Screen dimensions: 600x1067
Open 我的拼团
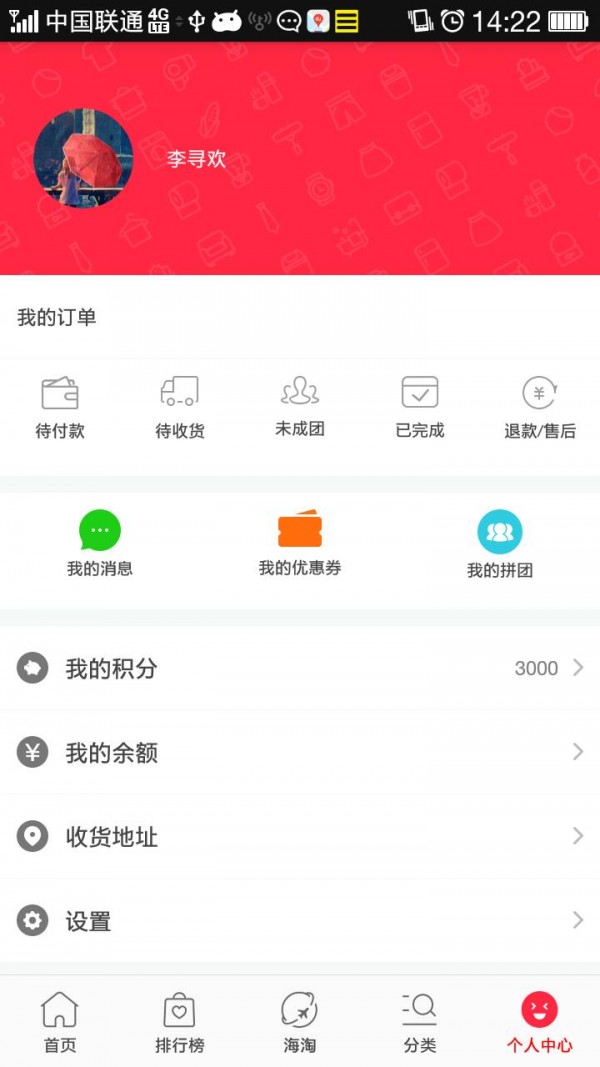(500, 543)
